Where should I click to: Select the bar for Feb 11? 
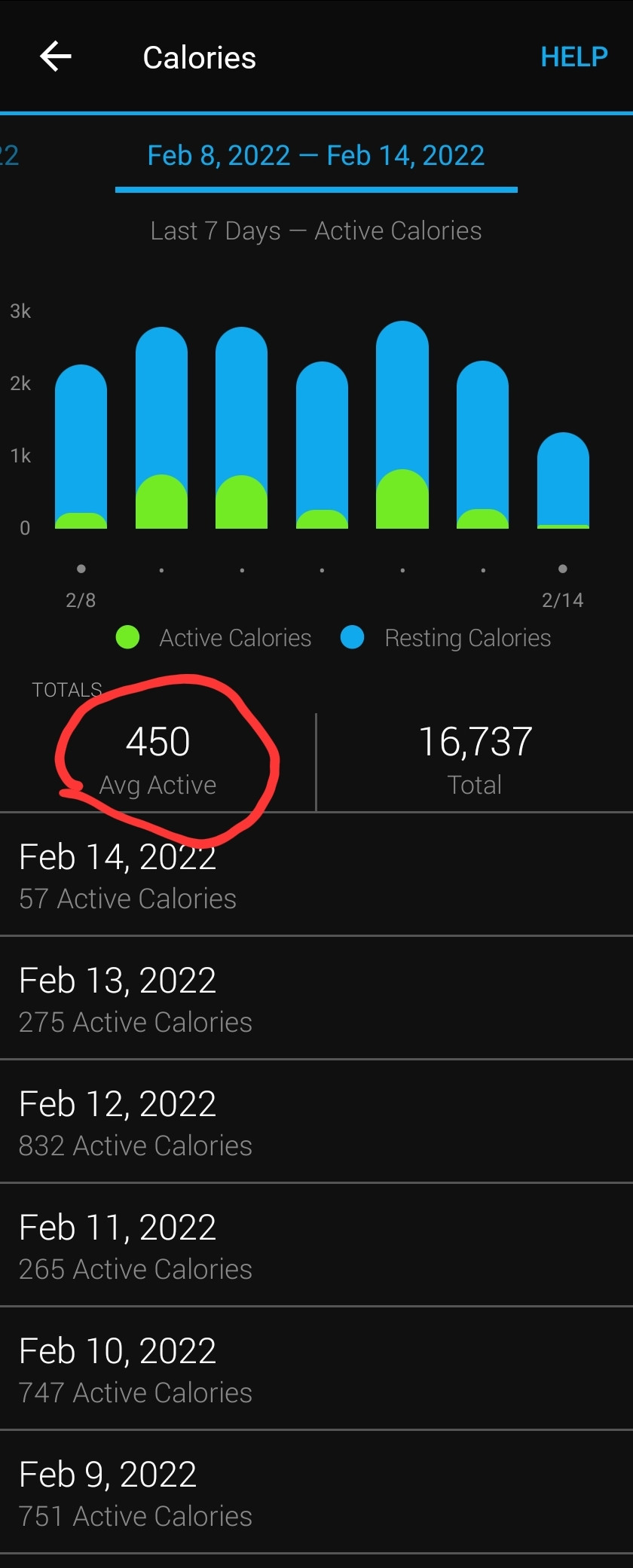point(322,444)
